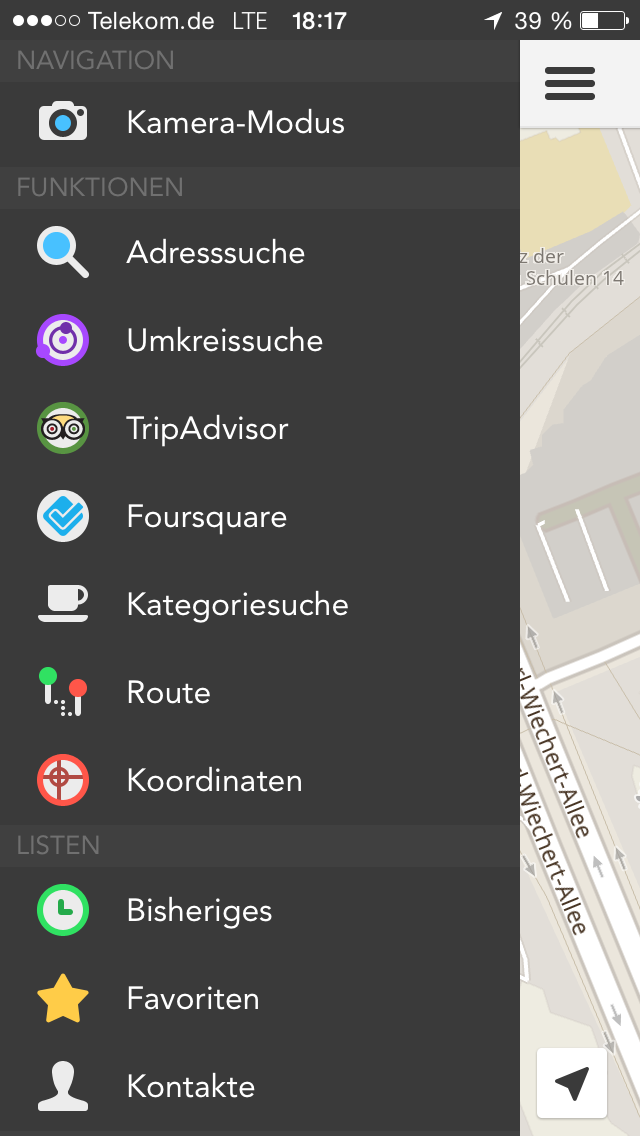The image size is (640, 1136).
Task: Select Koordinaten entry
Action: click(214, 780)
